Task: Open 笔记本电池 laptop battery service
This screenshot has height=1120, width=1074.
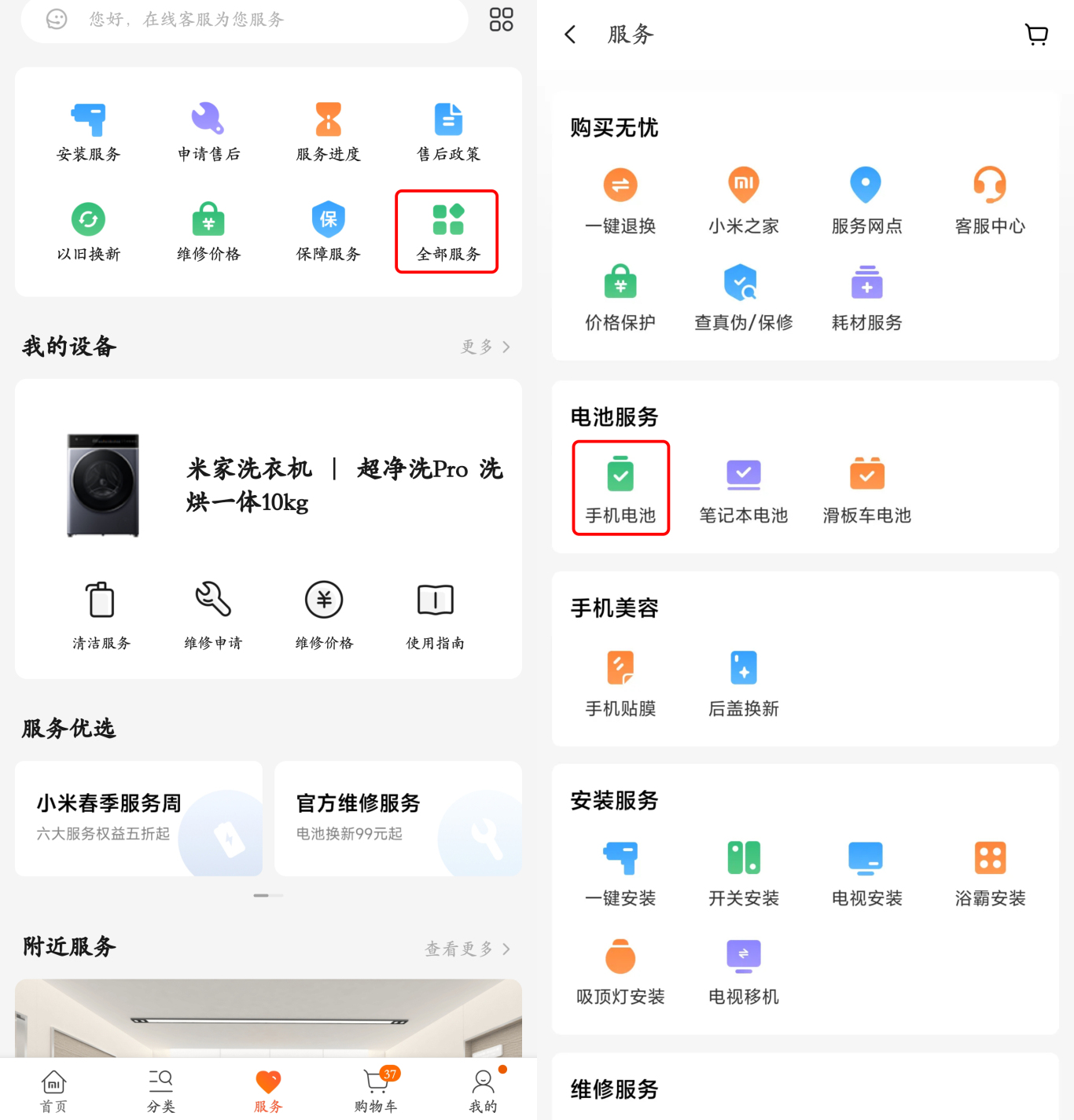Action: pyautogui.click(x=742, y=487)
